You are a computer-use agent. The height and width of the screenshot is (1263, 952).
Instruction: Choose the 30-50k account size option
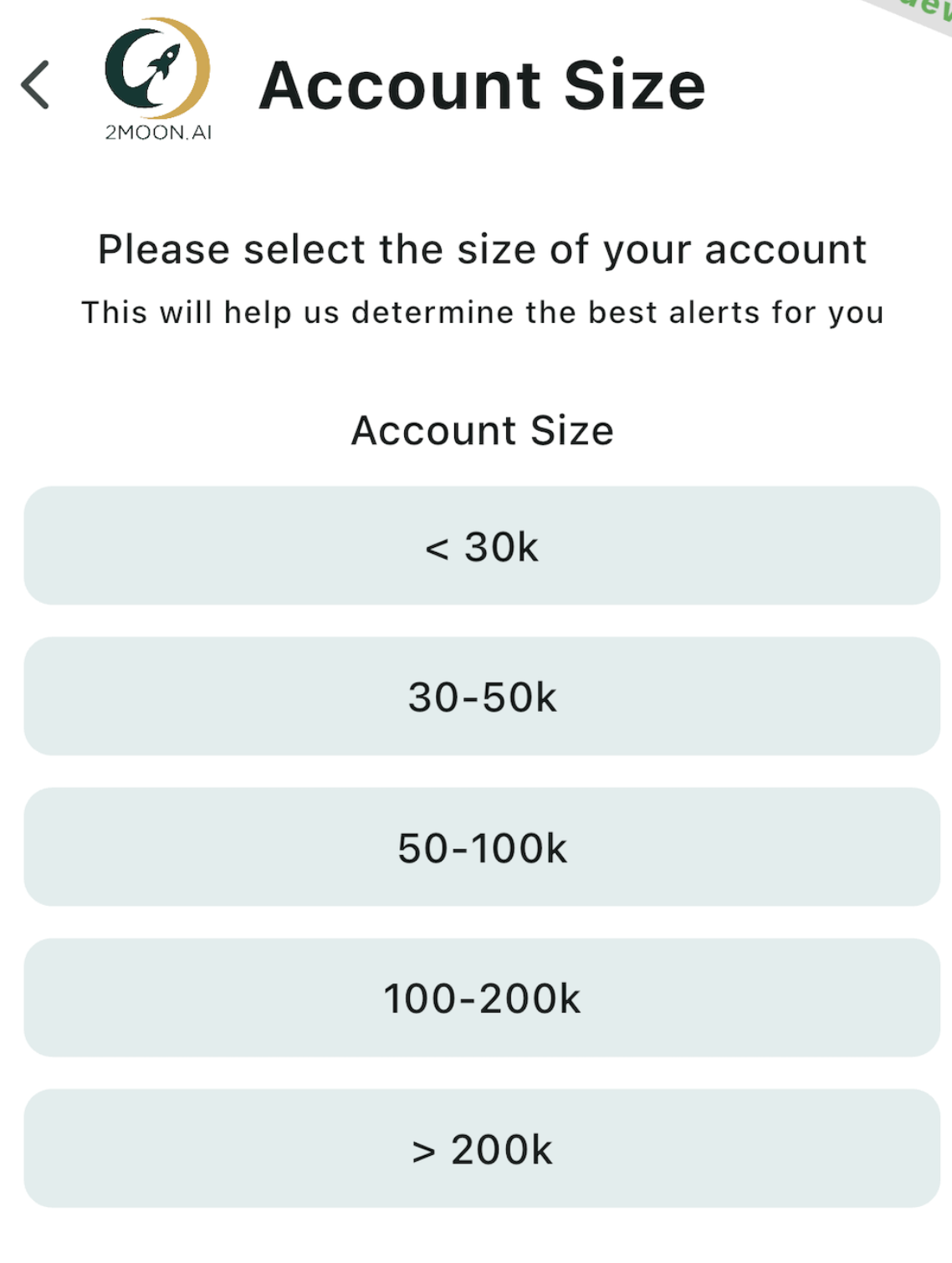pyautogui.click(x=482, y=697)
